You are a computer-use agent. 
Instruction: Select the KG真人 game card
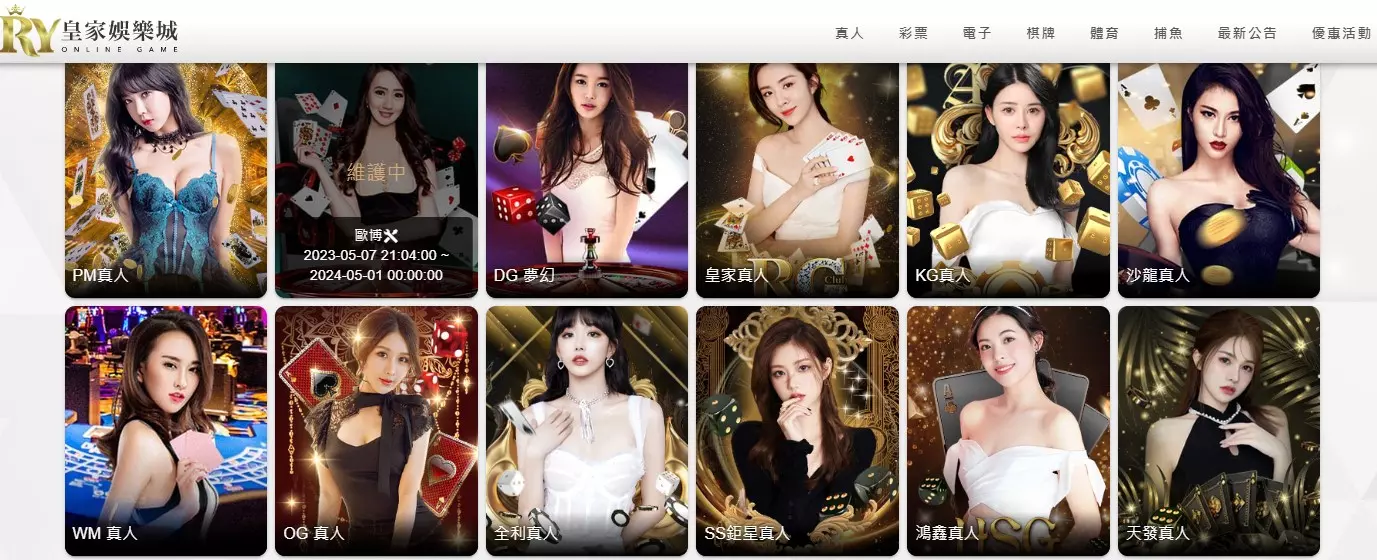(x=1008, y=180)
